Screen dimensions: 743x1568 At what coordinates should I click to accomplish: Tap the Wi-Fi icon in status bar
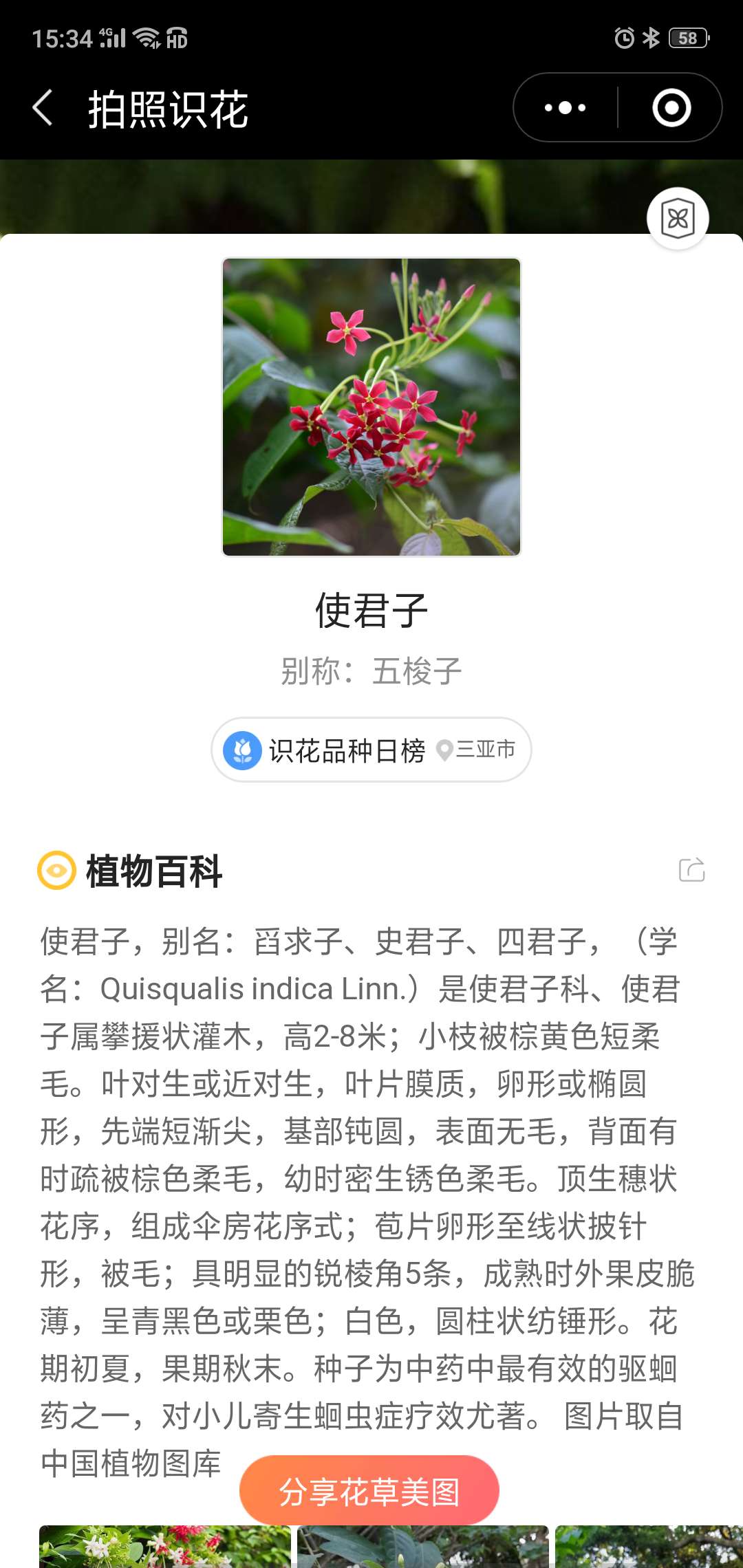point(147,38)
